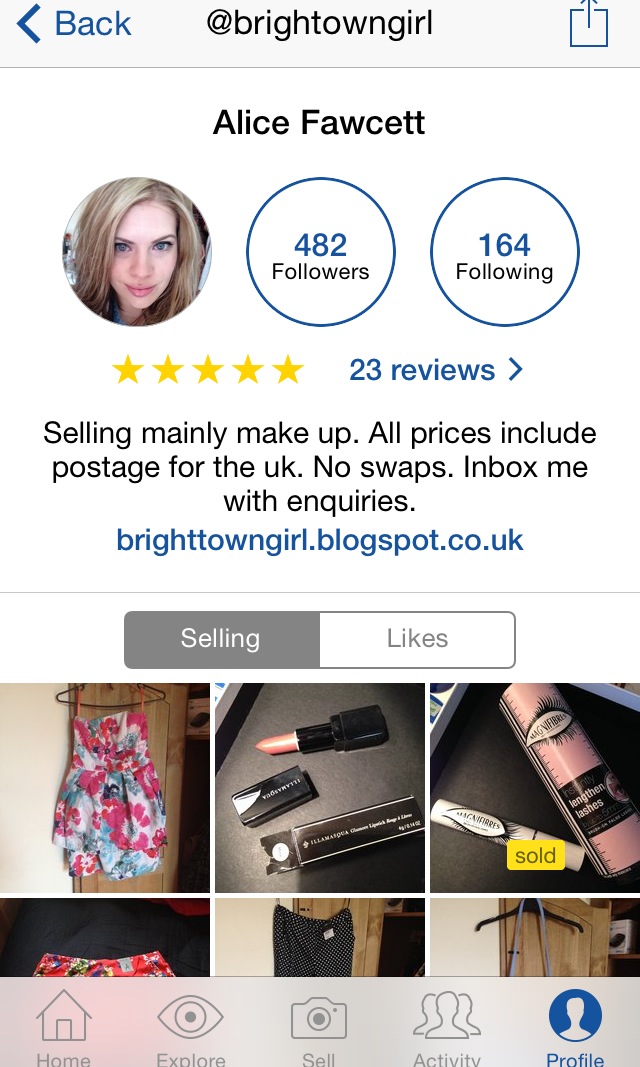Open the 23 reviews page

tap(435, 370)
